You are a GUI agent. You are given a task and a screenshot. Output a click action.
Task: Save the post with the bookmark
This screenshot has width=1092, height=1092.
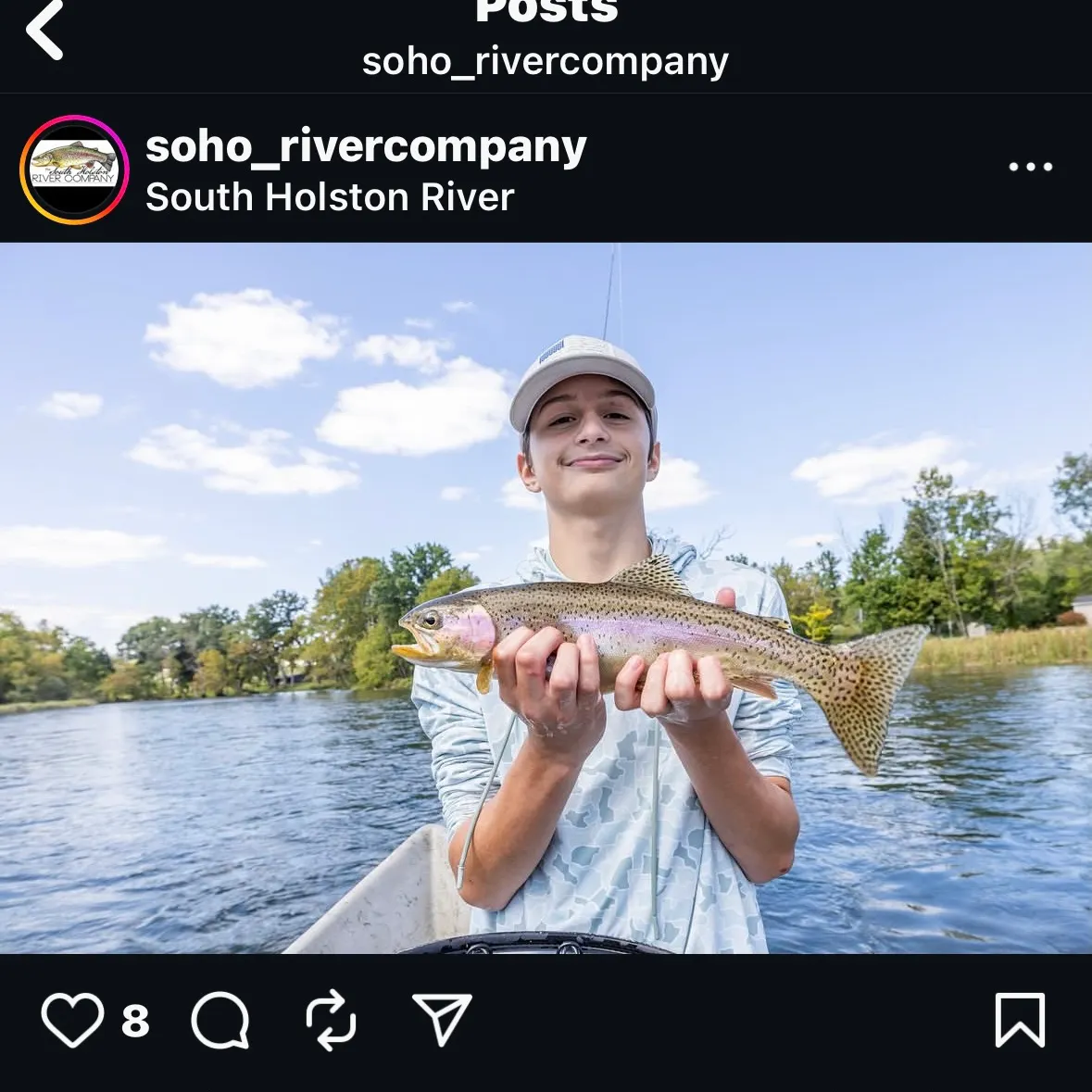click(1020, 1020)
